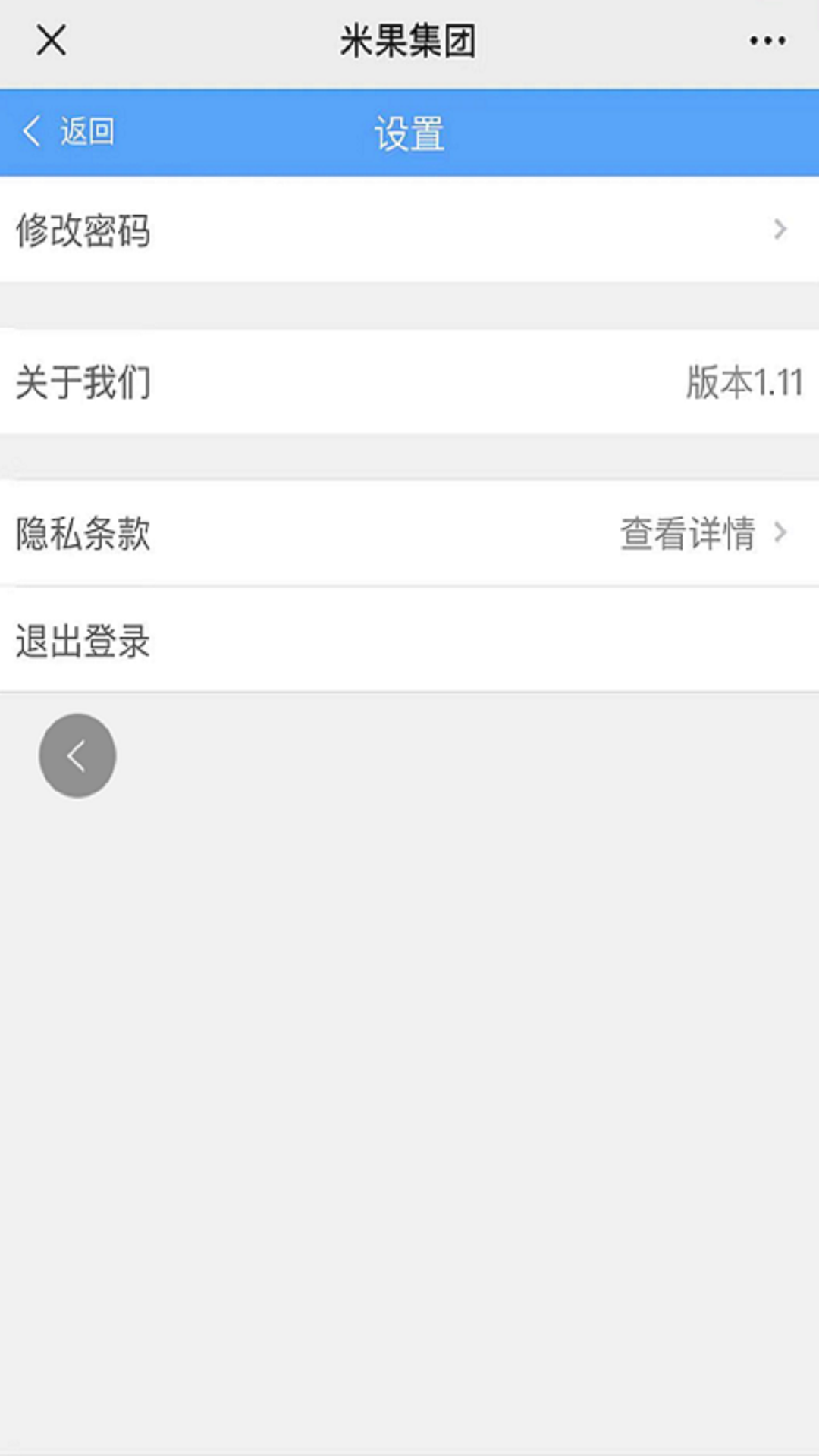Tap 返回 to go back
819x1456 pixels.
coord(68,132)
